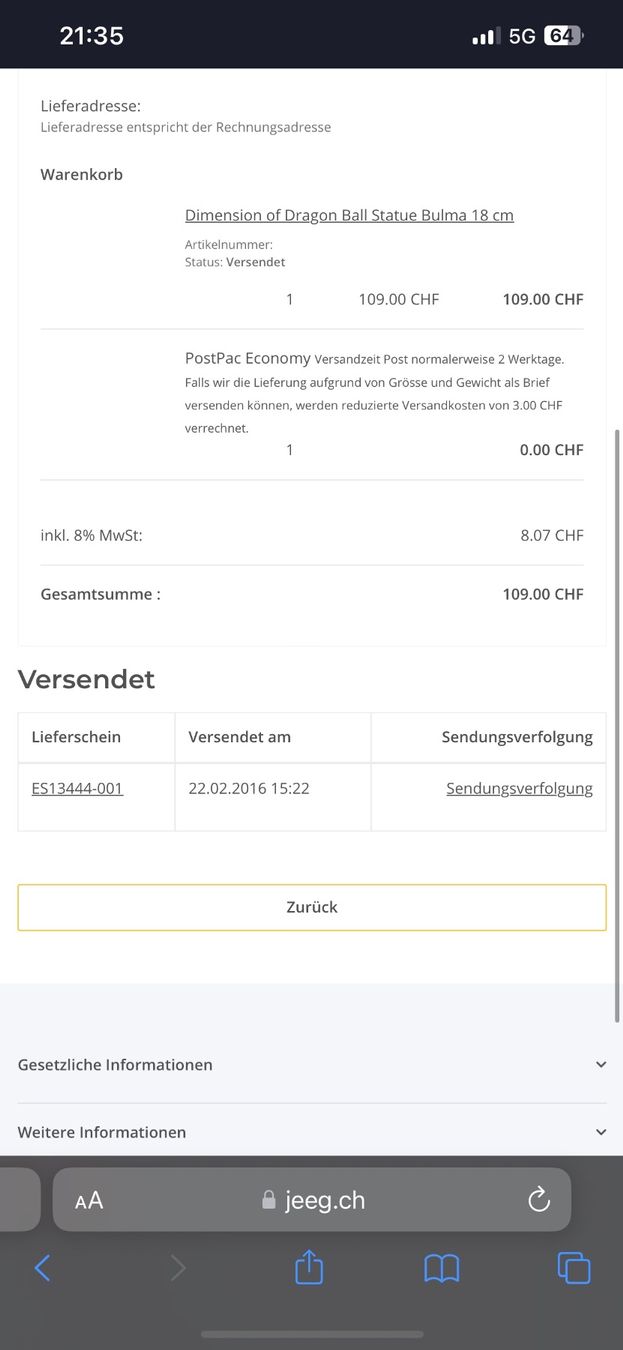
Task: Open Safari bookmarks
Action: coord(441,1268)
